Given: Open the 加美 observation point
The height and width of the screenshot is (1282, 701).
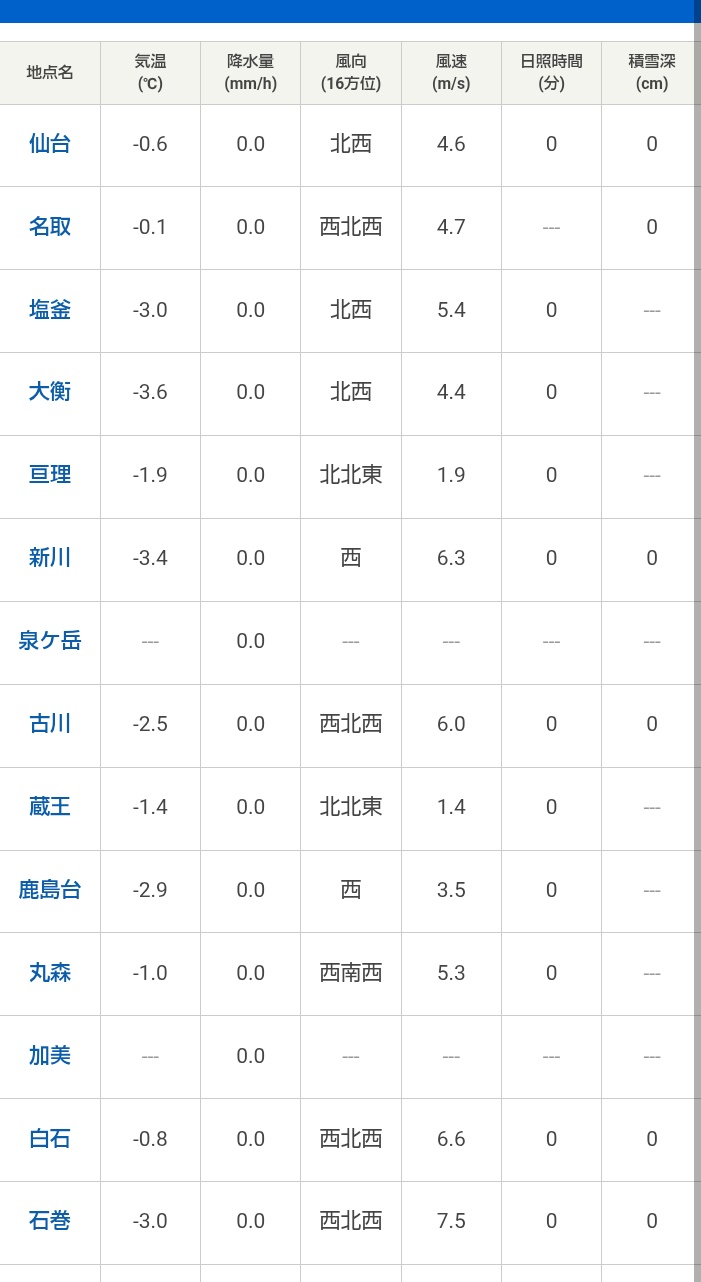Looking at the screenshot, I should (50, 1056).
